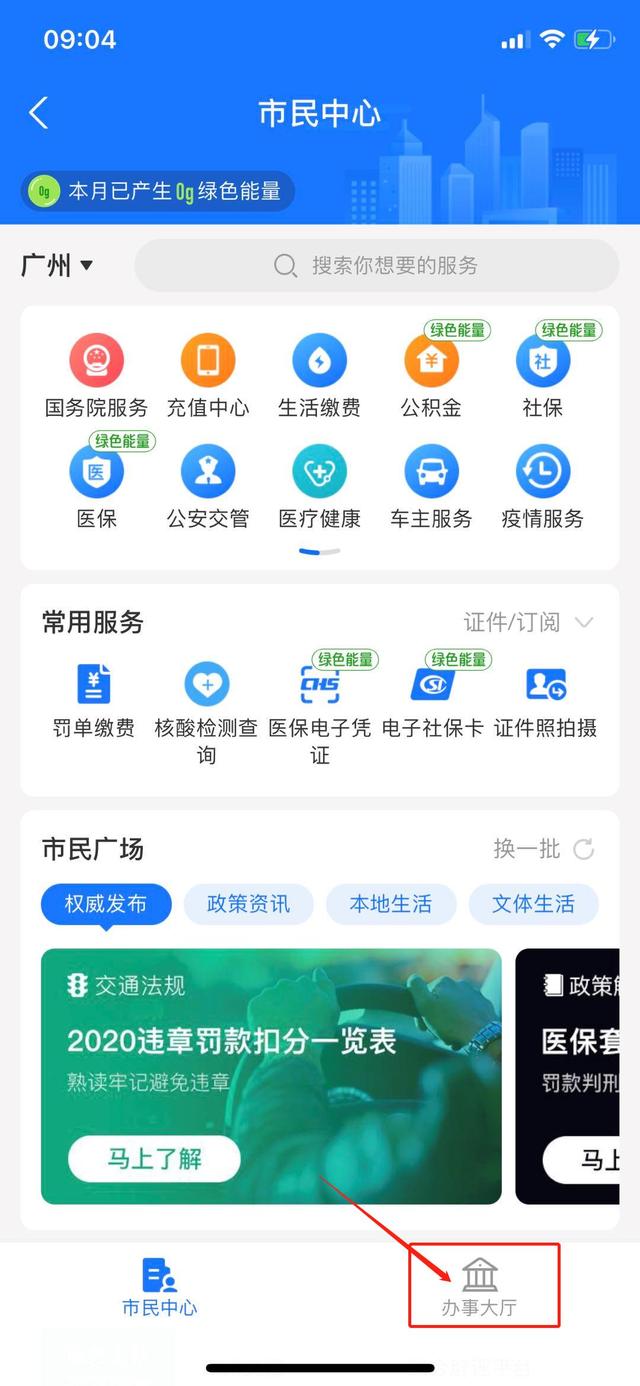Open 公安交管 service

[x=208, y=487]
